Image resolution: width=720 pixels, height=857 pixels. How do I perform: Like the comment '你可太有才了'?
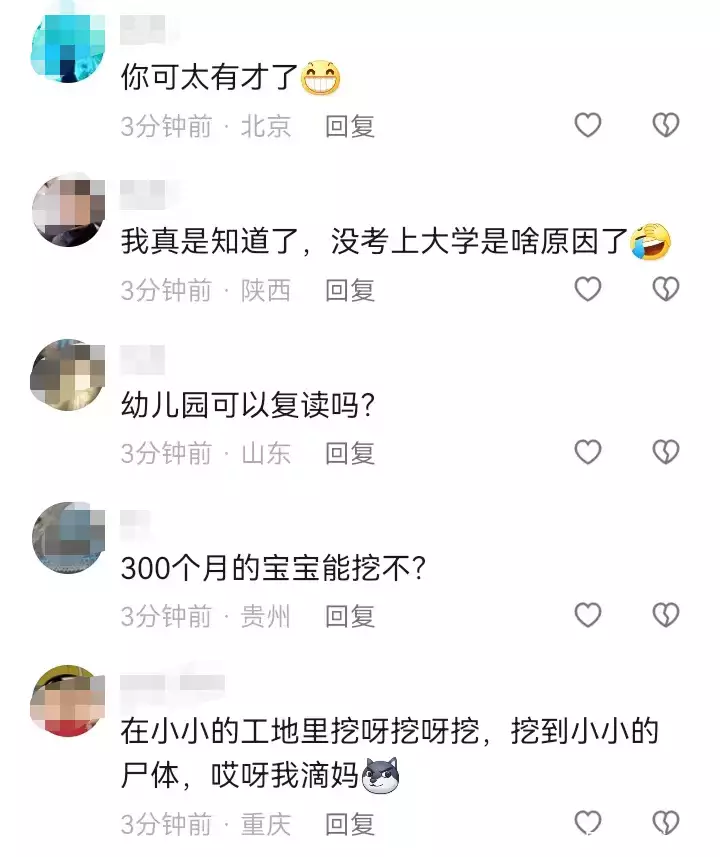tap(588, 125)
